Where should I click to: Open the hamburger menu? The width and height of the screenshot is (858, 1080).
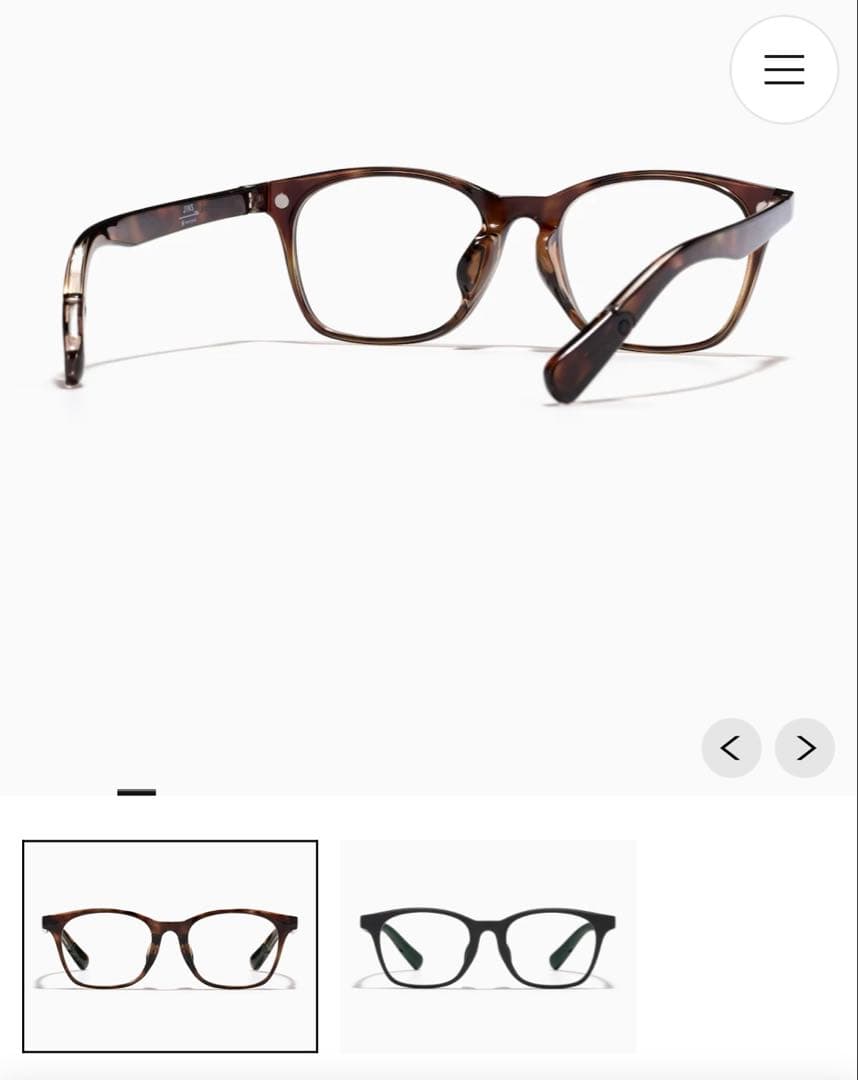pos(784,70)
